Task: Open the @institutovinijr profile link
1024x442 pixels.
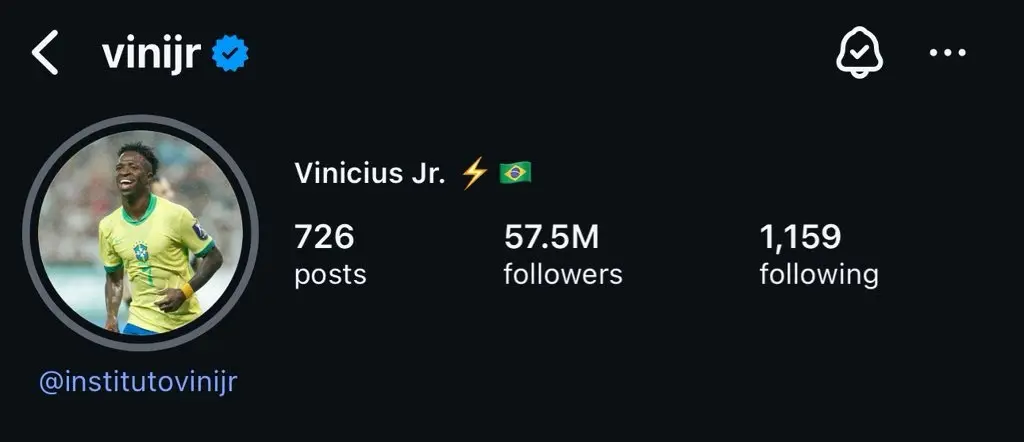Action: click(x=138, y=381)
